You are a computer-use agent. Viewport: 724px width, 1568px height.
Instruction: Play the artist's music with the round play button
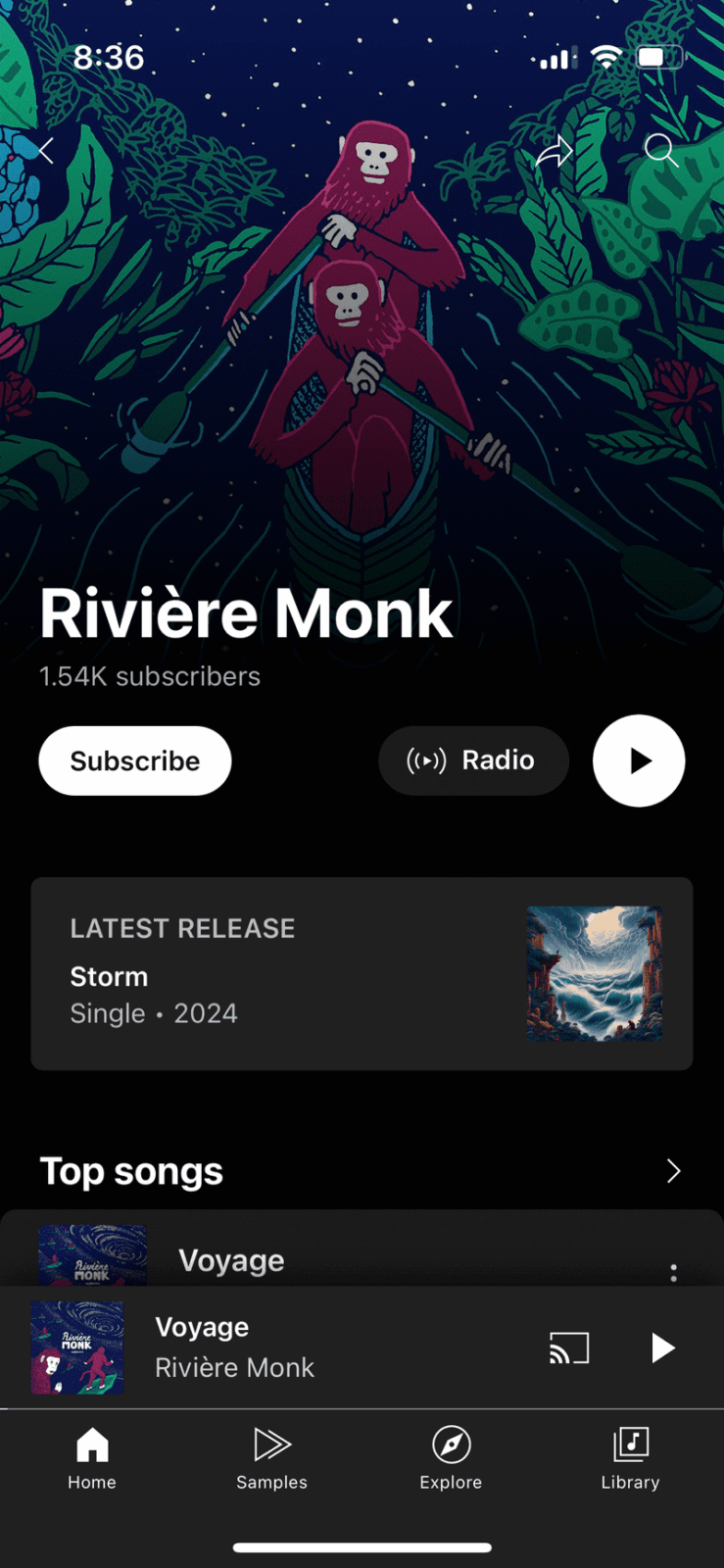pyautogui.click(x=639, y=760)
